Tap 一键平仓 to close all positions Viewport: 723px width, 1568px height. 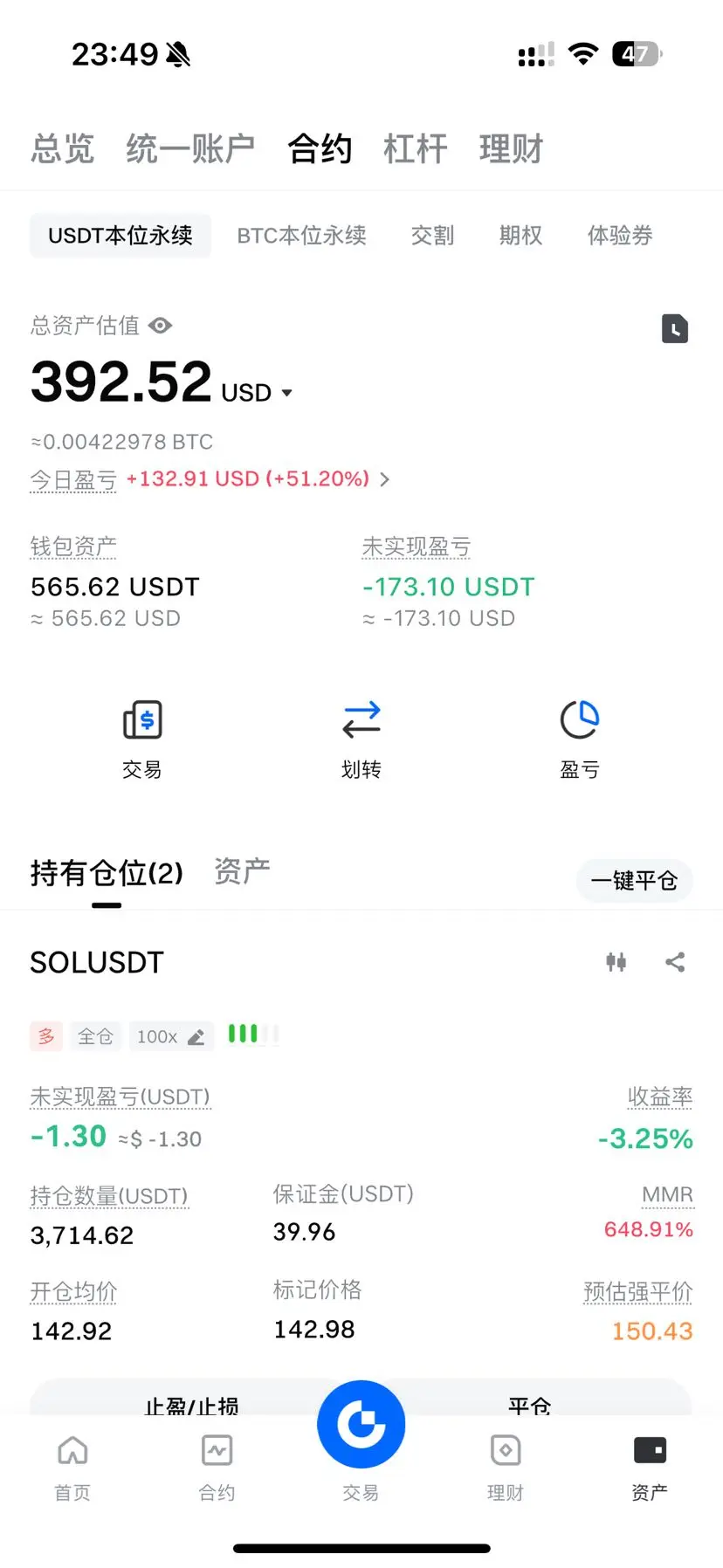(x=634, y=880)
